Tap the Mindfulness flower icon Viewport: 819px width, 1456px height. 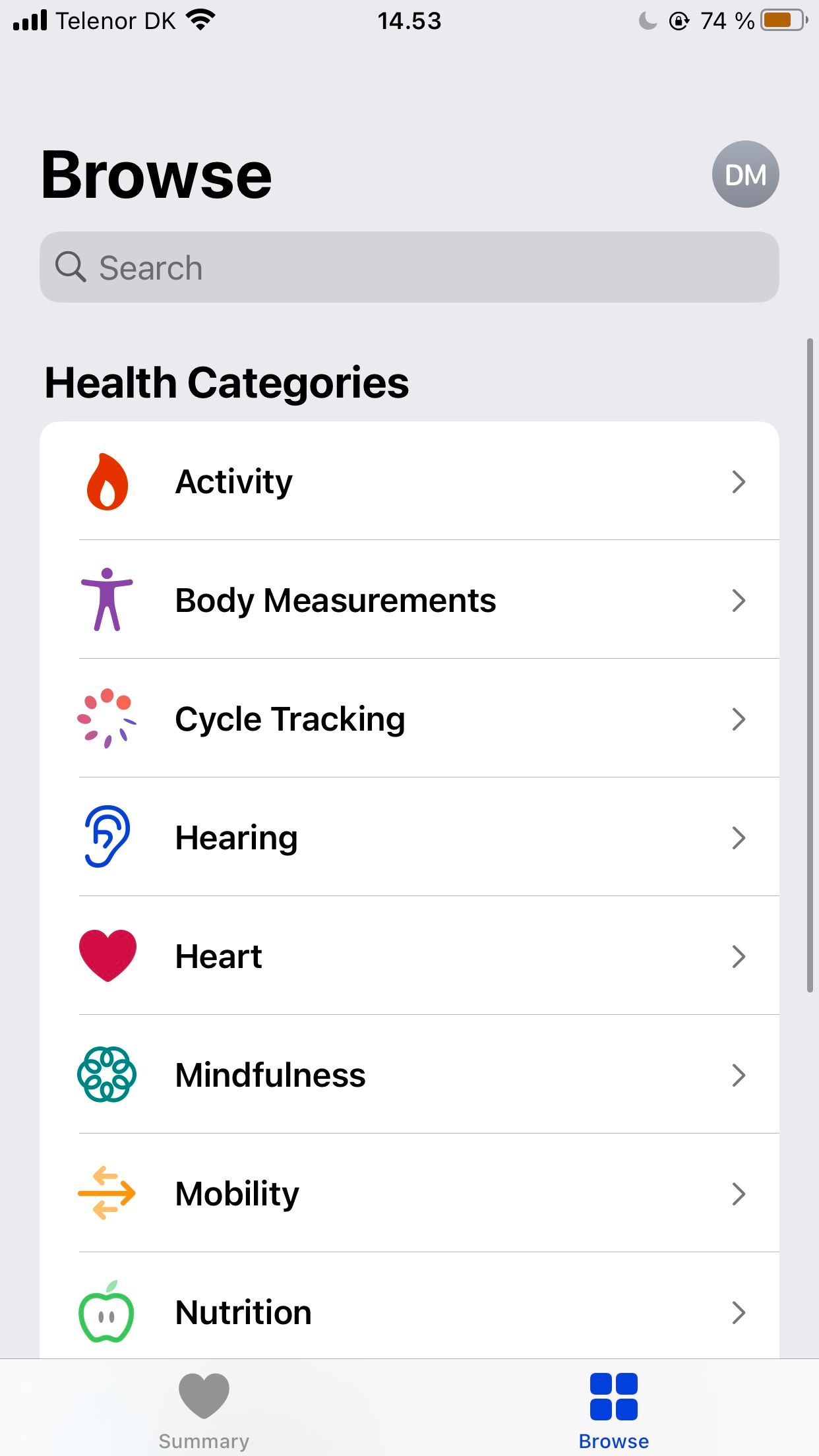pos(107,1074)
